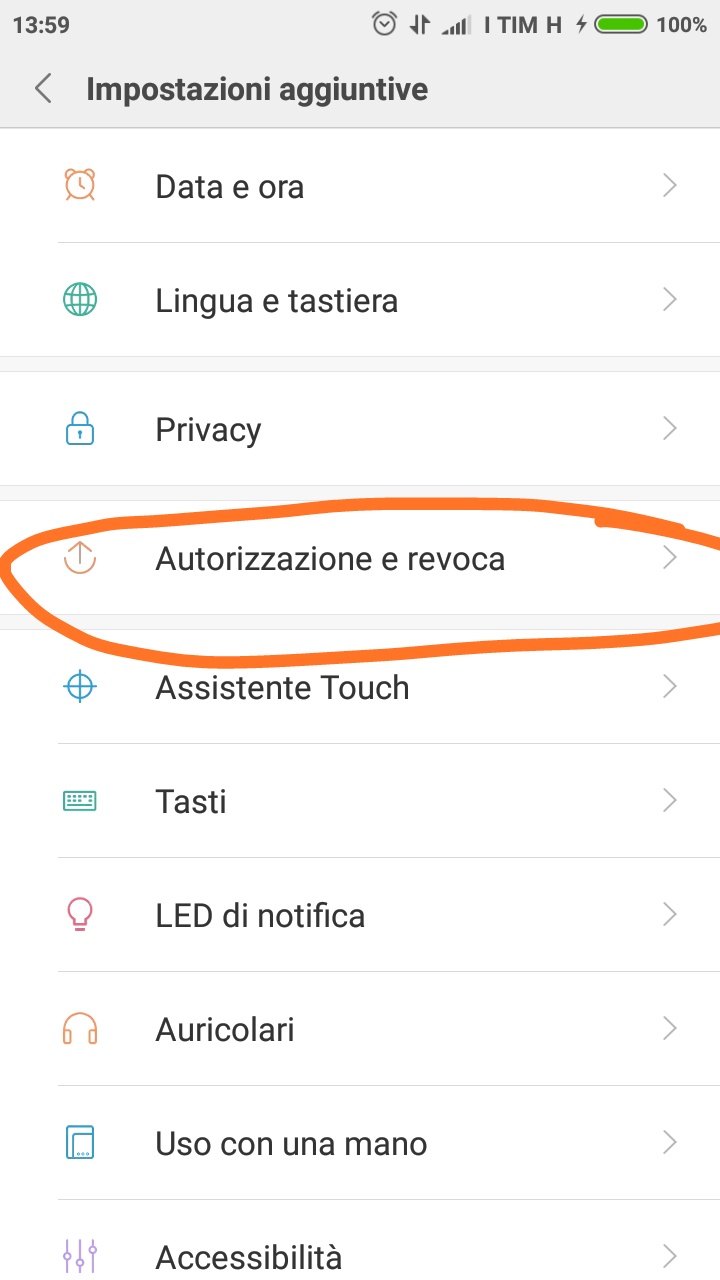Tap the Tasti row
Image resolution: width=720 pixels, height=1280 pixels.
(x=360, y=801)
